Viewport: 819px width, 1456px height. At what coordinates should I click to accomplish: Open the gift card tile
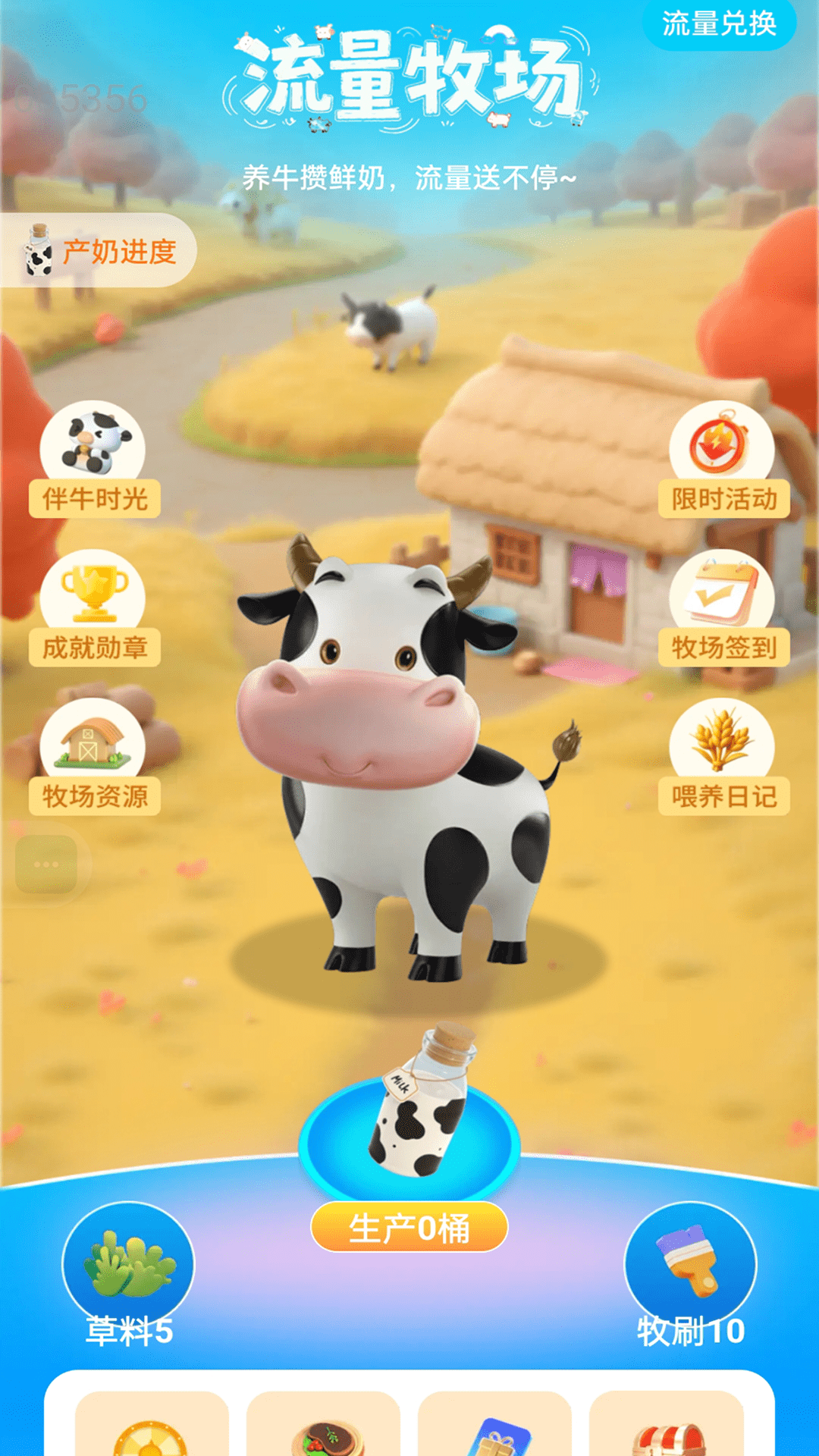coord(495,1423)
